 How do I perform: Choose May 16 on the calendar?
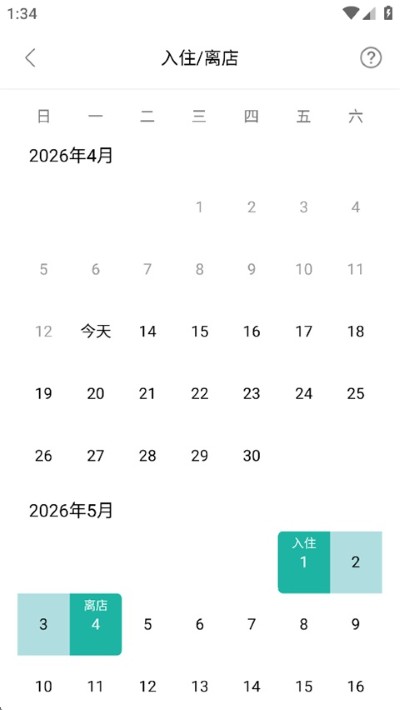[x=356, y=686]
